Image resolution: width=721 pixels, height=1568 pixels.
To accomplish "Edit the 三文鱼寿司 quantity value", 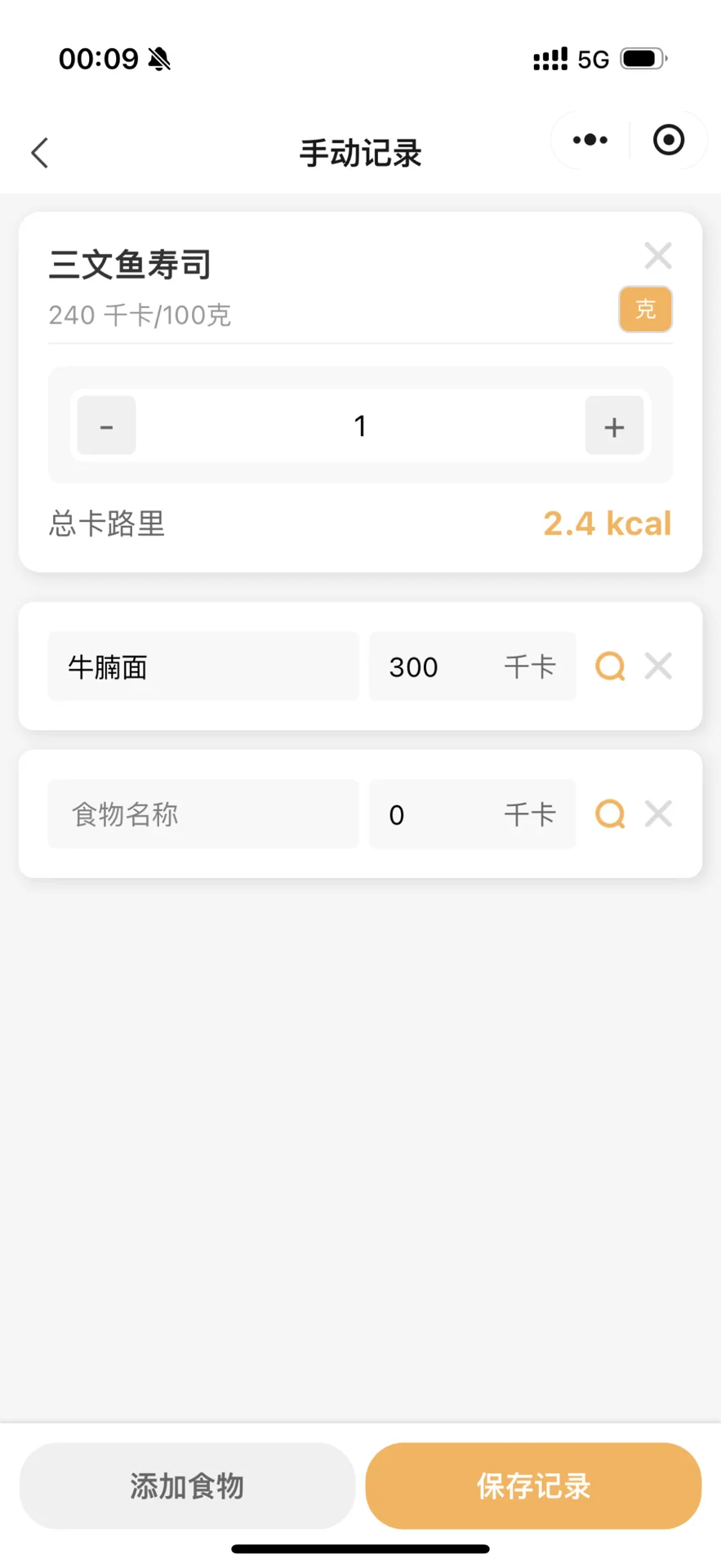I will tap(360, 426).
